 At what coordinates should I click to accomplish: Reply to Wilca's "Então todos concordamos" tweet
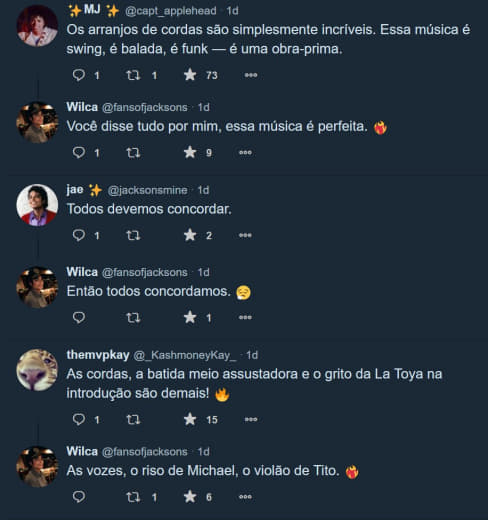pyautogui.click(x=79, y=317)
